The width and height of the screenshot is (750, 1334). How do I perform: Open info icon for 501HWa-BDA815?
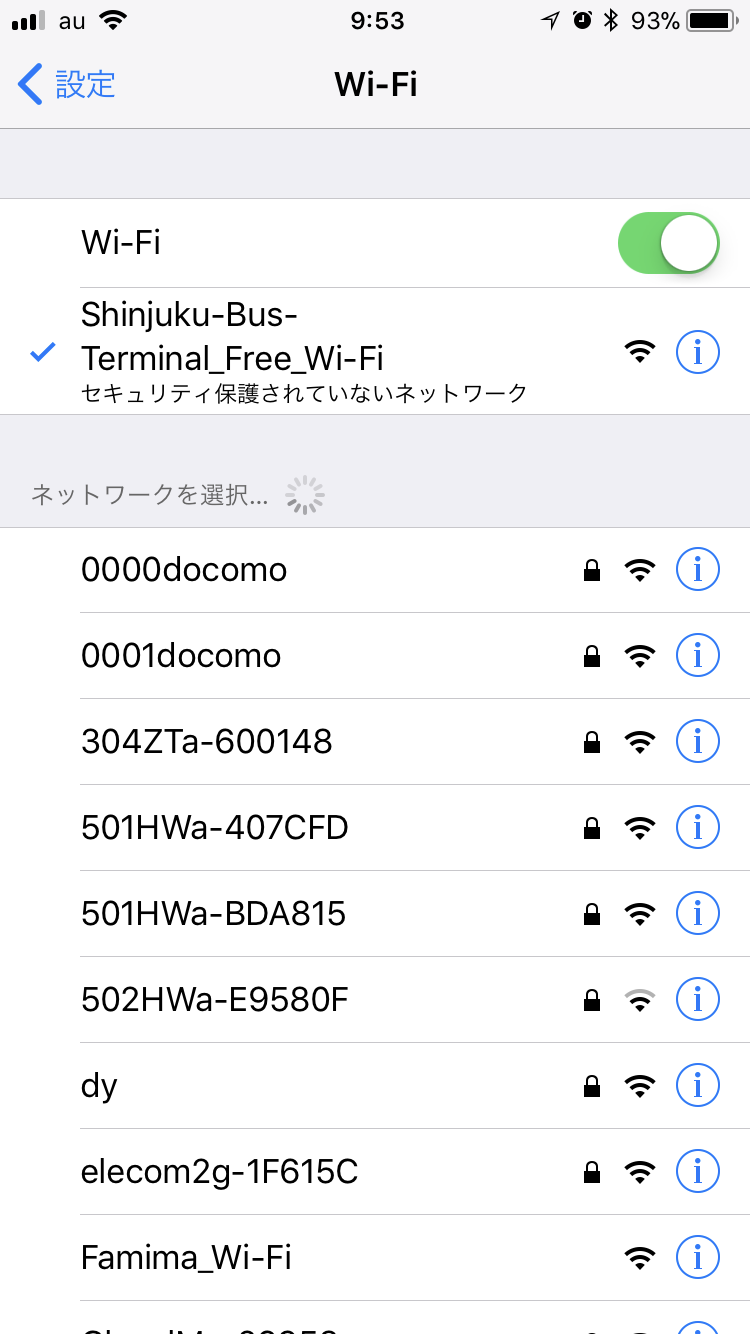point(698,913)
